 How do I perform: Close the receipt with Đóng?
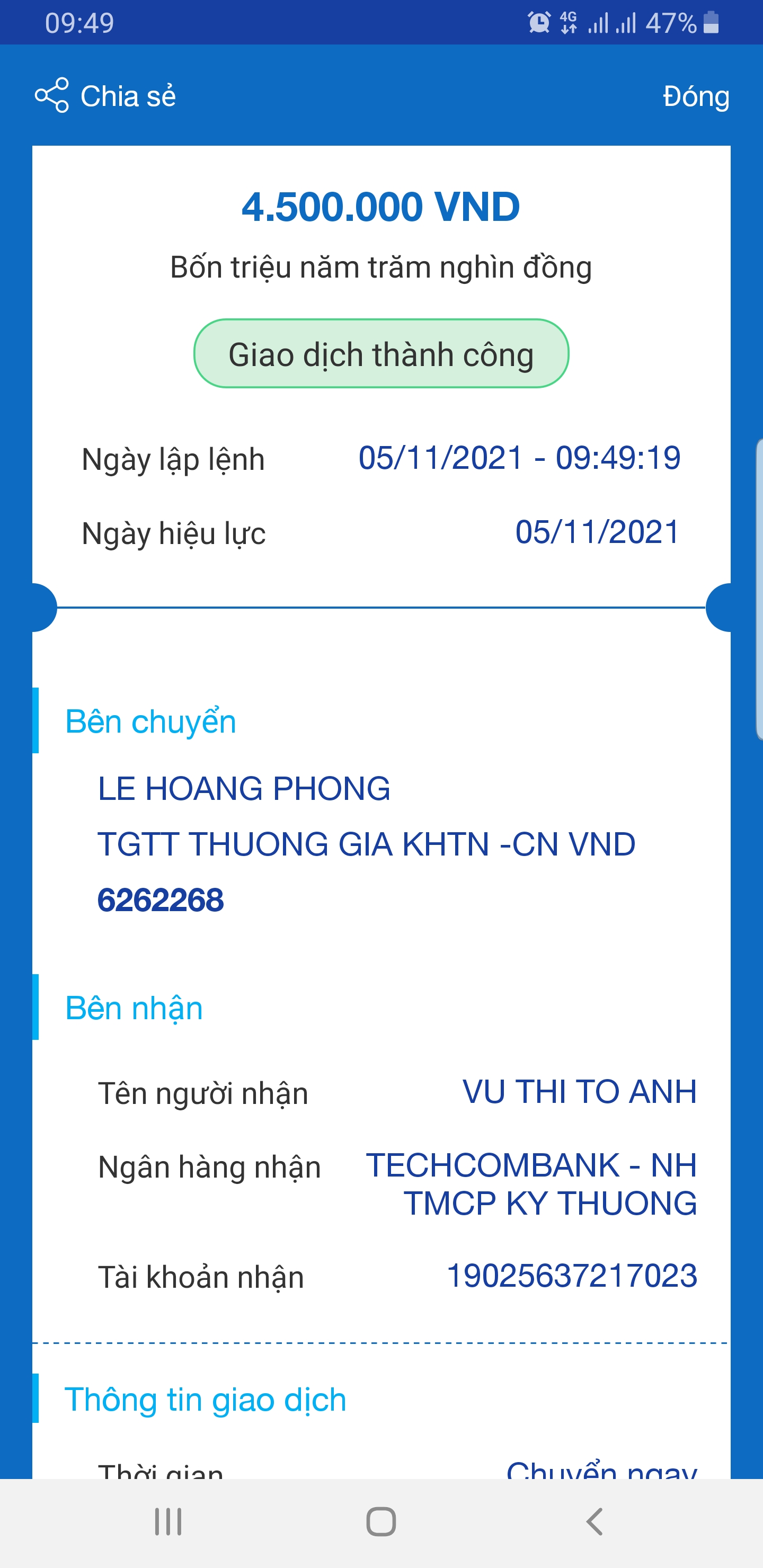coord(695,96)
